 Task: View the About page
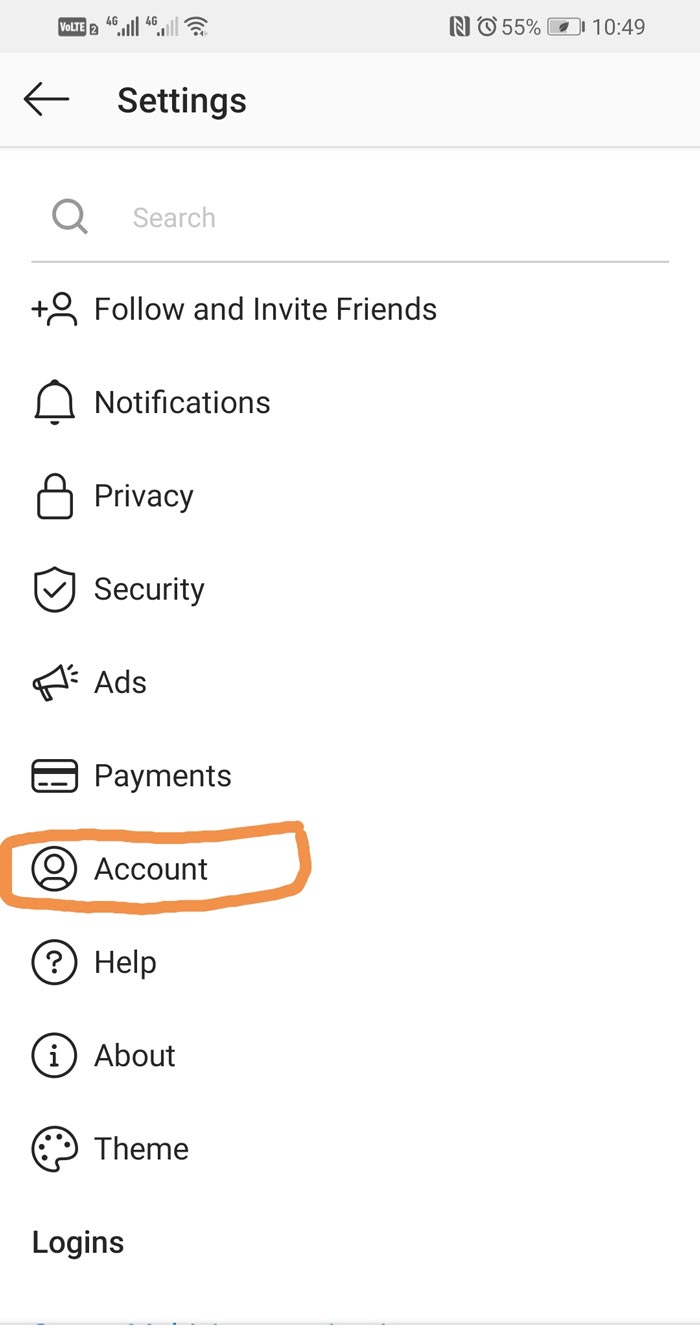(x=134, y=1056)
